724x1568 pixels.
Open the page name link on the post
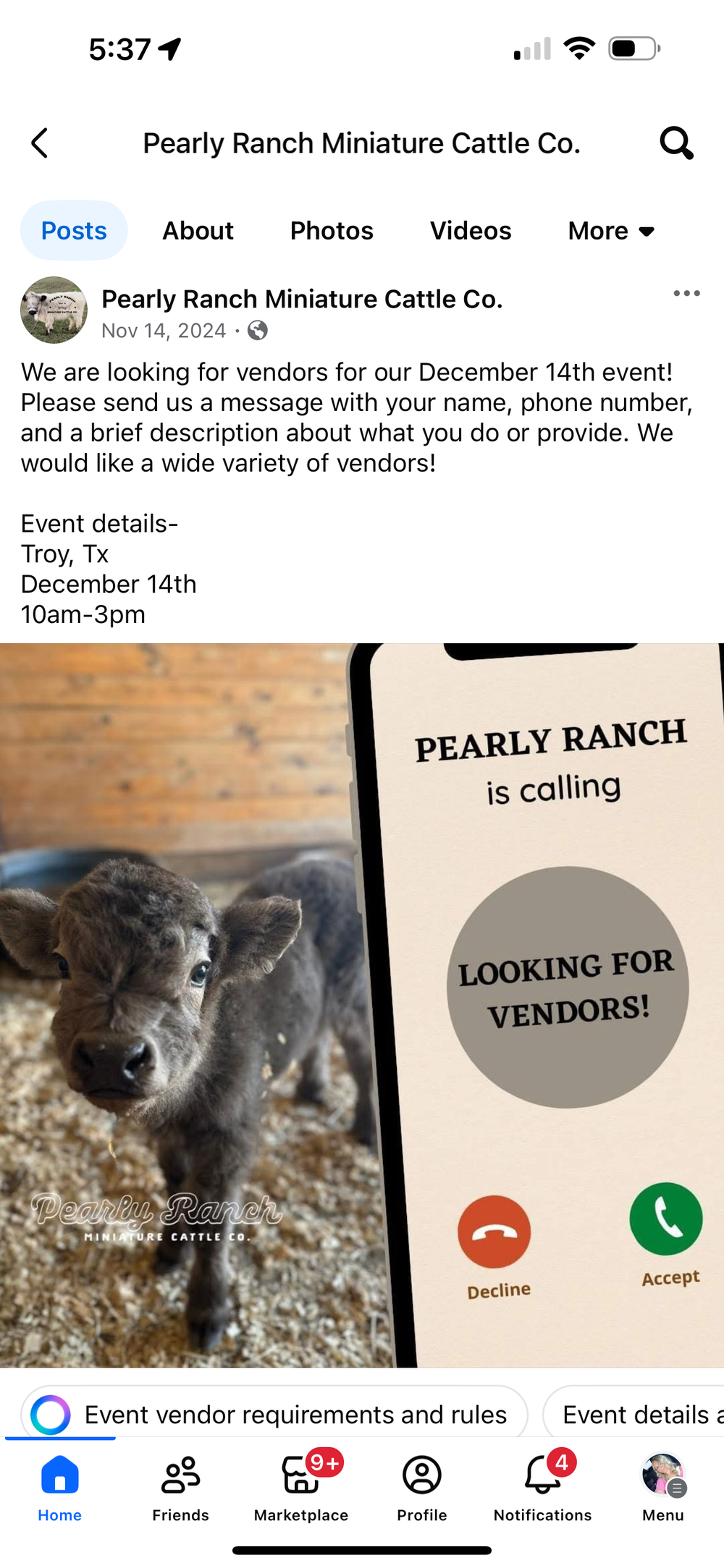302,299
